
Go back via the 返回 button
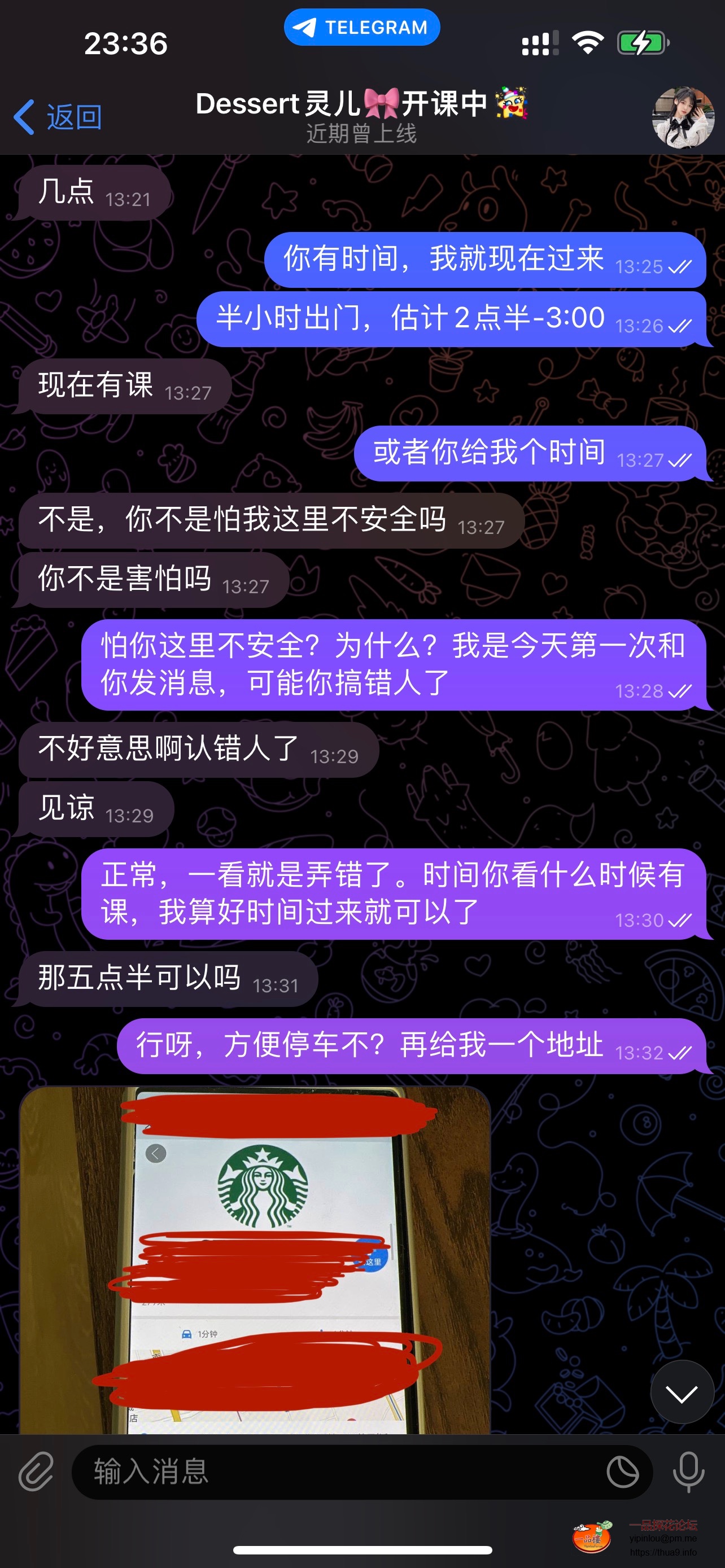(x=58, y=116)
